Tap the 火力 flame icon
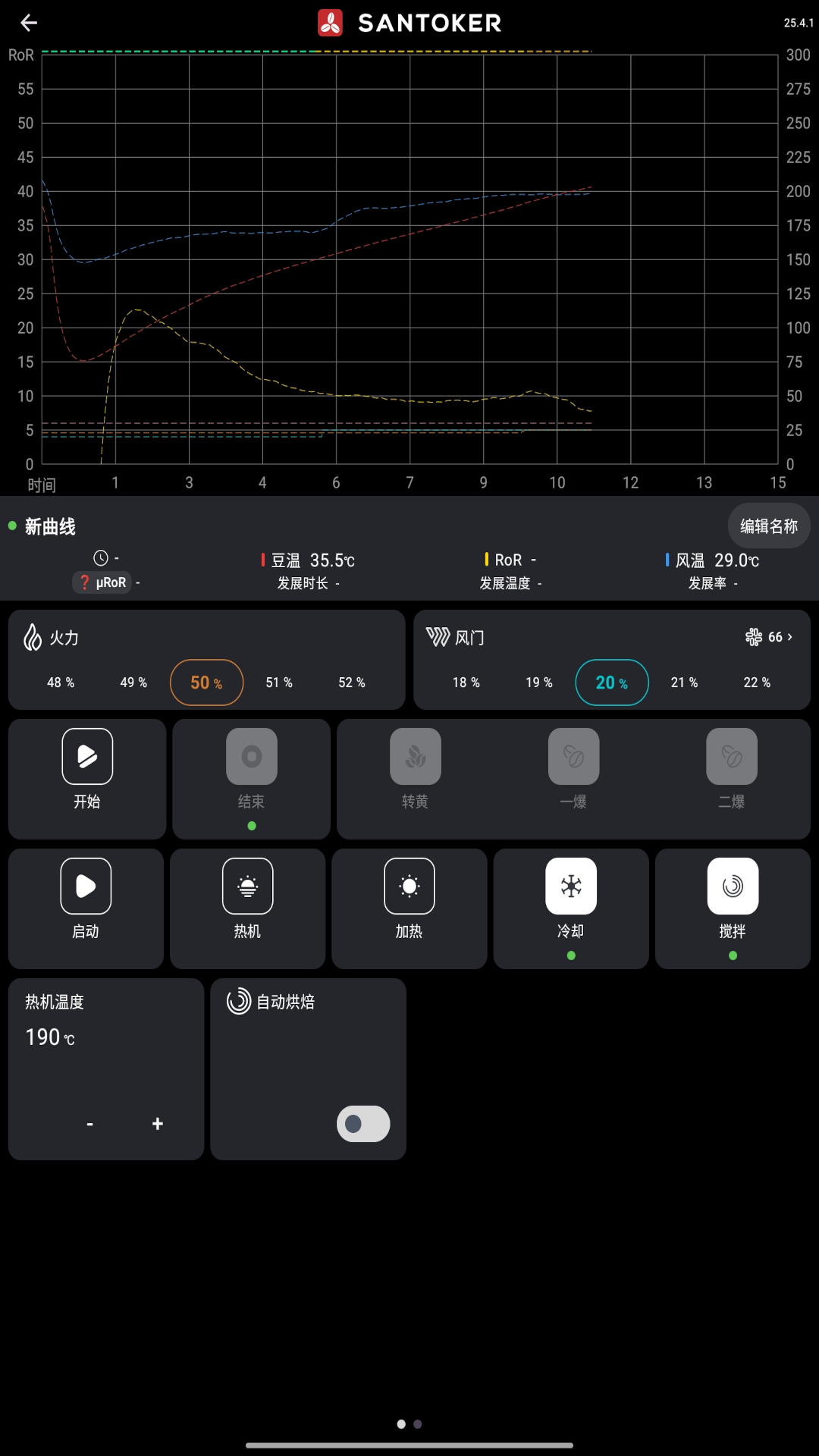This screenshot has width=819, height=1456. [x=32, y=638]
